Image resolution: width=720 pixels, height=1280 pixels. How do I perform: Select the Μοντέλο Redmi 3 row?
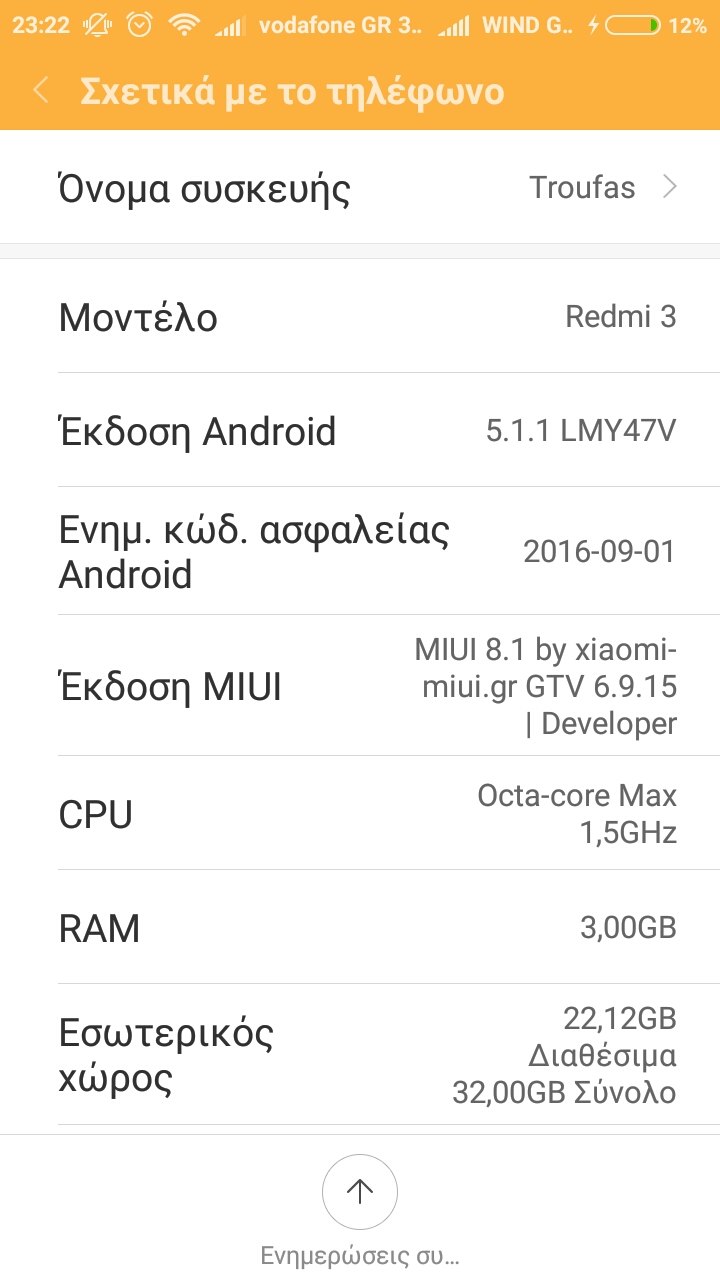[360, 317]
